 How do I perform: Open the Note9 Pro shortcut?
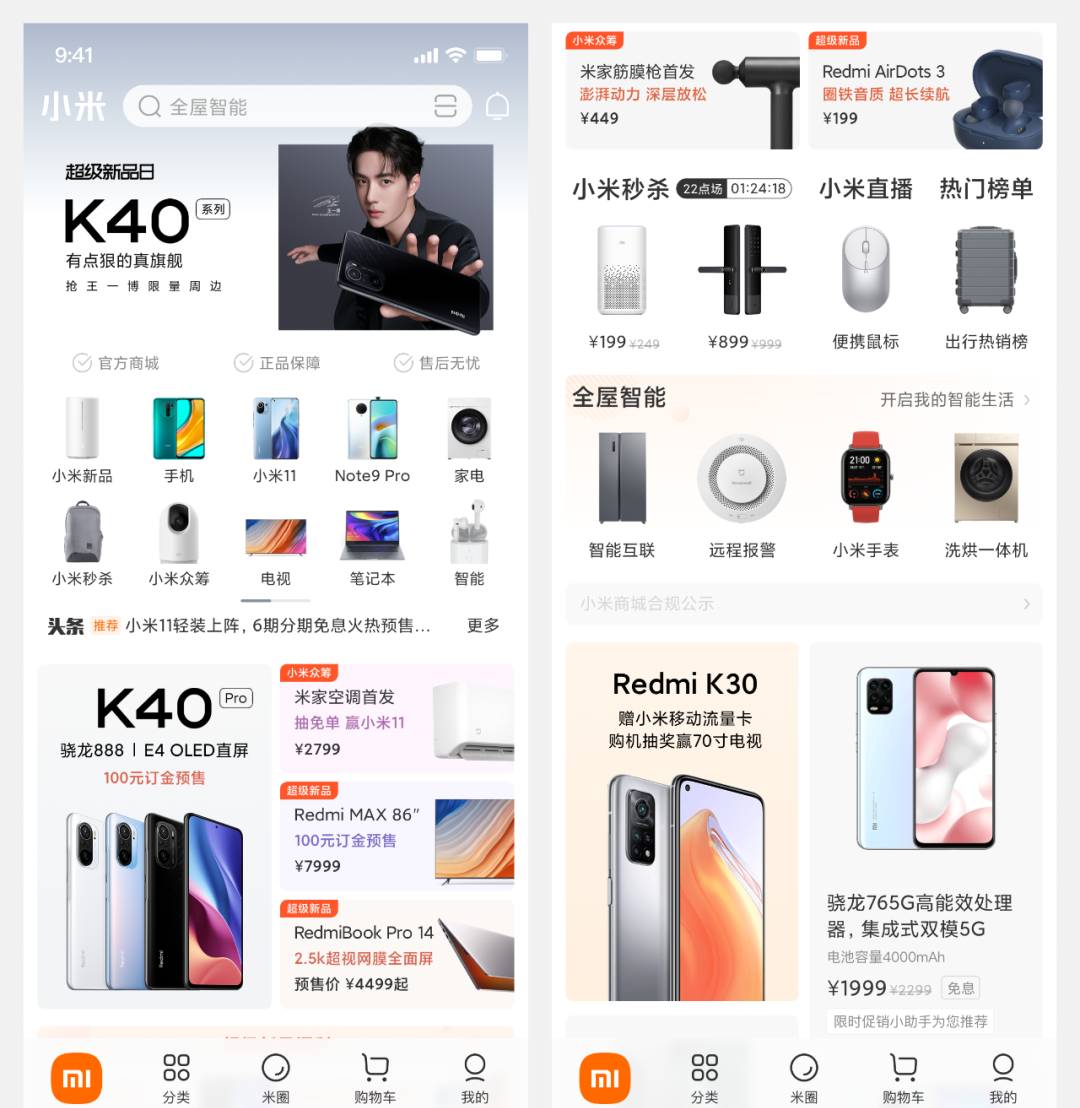click(372, 440)
